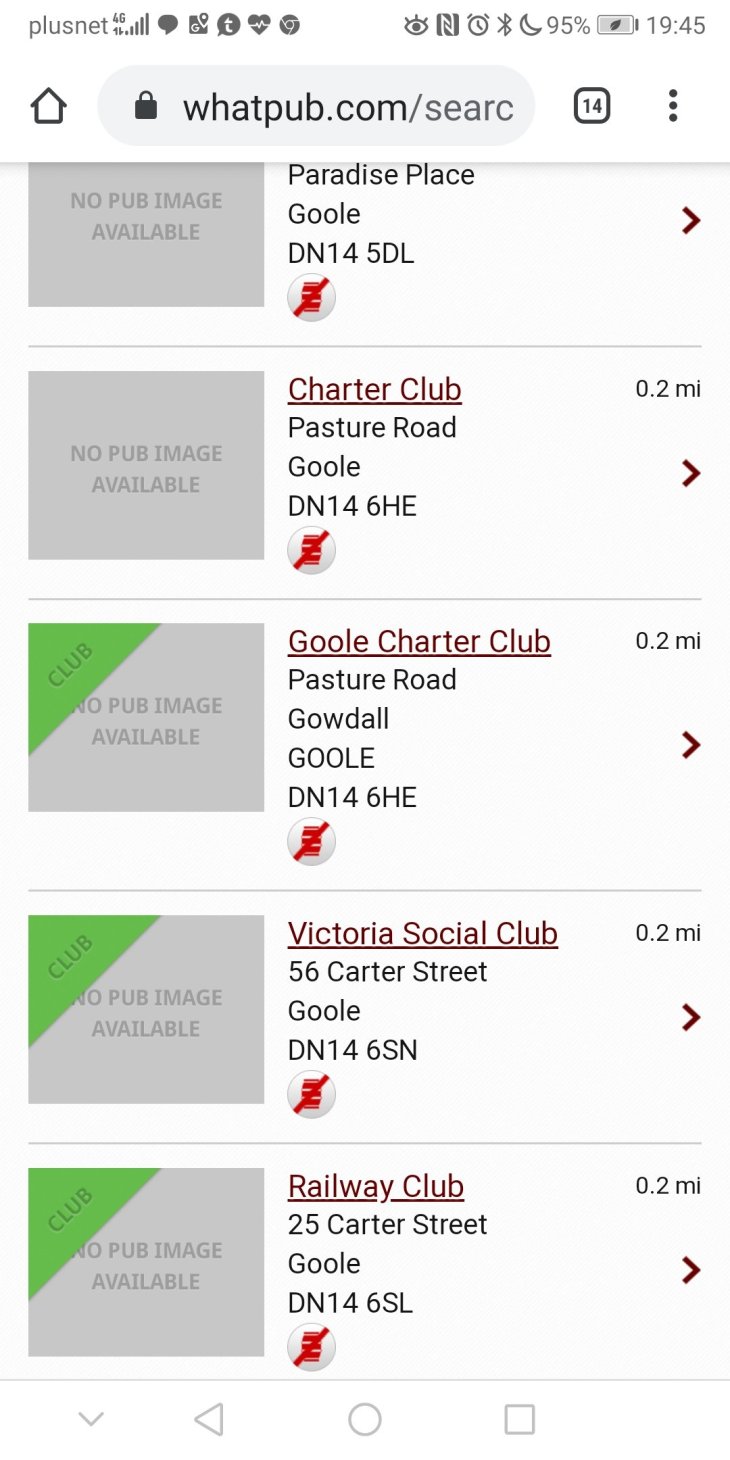The height and width of the screenshot is (1460, 730).
Task: Tap the Home icon in the browser toolbar
Action: pos(48,104)
